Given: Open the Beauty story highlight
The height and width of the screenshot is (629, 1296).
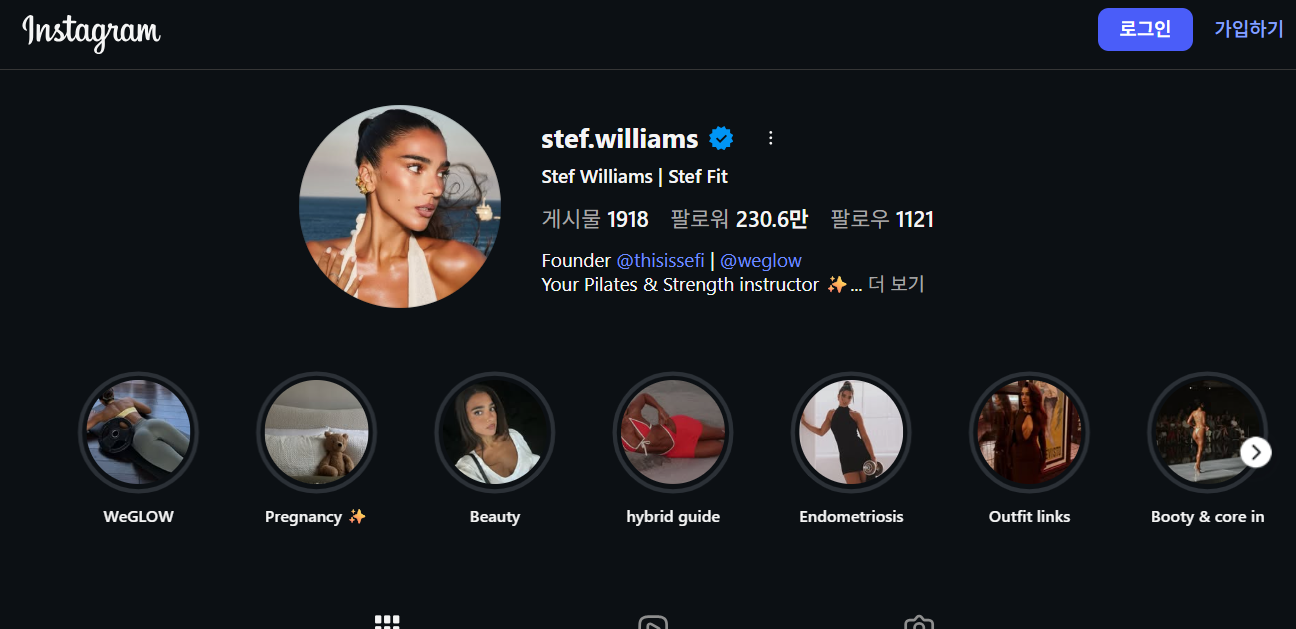Looking at the screenshot, I should pos(494,433).
